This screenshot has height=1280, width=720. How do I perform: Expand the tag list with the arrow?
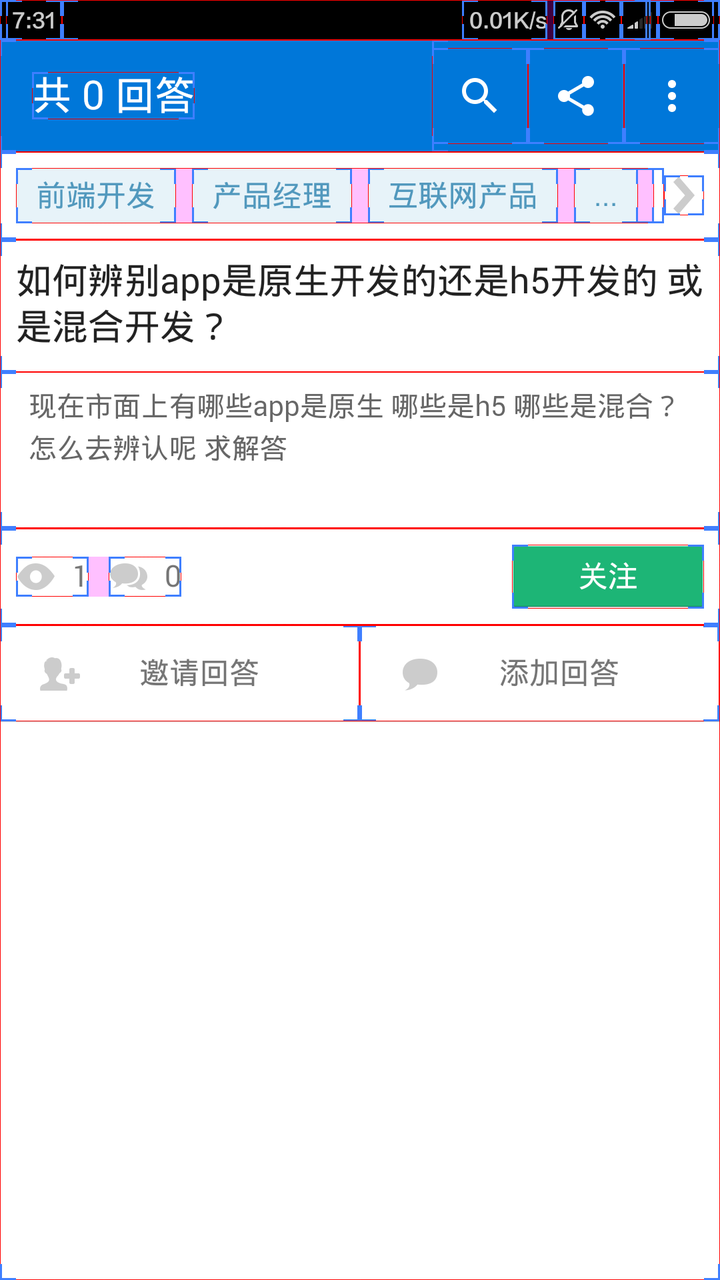click(684, 196)
